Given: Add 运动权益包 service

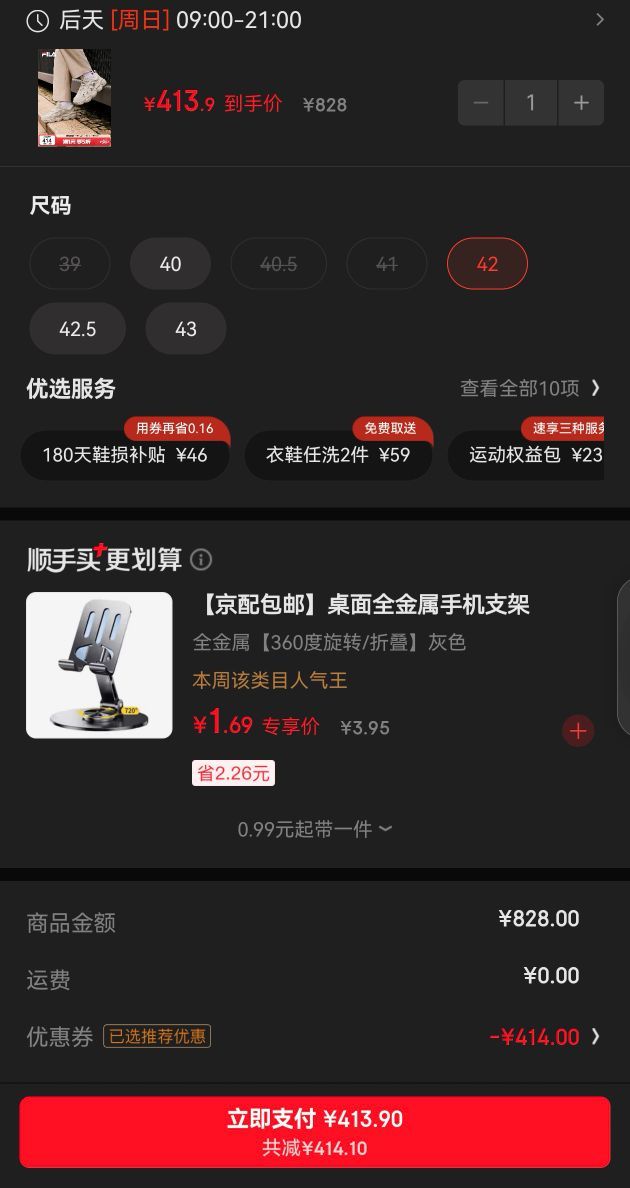Looking at the screenshot, I should [x=526, y=455].
